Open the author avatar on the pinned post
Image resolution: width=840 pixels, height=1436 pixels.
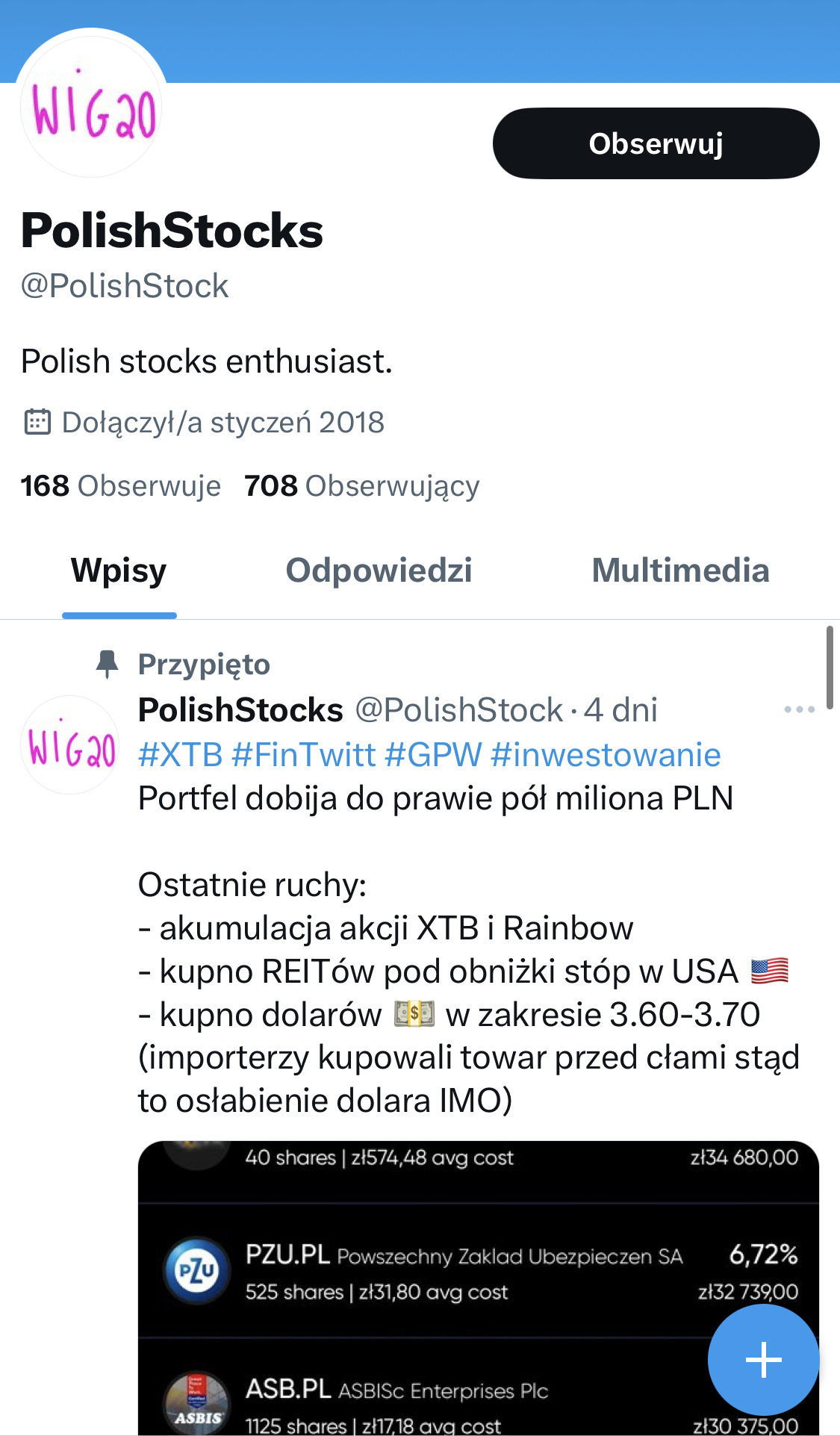point(71,745)
